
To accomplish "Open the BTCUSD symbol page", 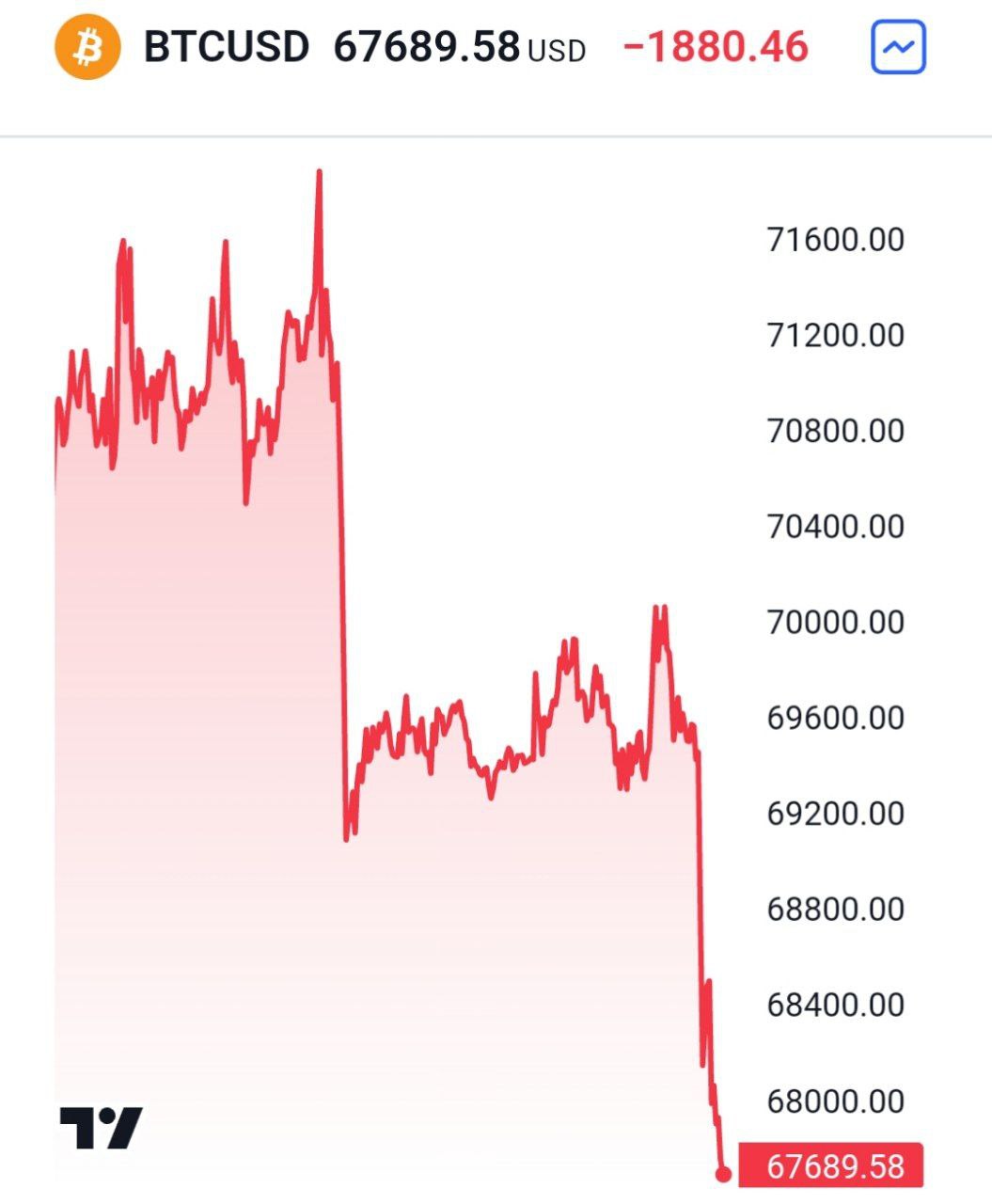I will click(x=226, y=46).
